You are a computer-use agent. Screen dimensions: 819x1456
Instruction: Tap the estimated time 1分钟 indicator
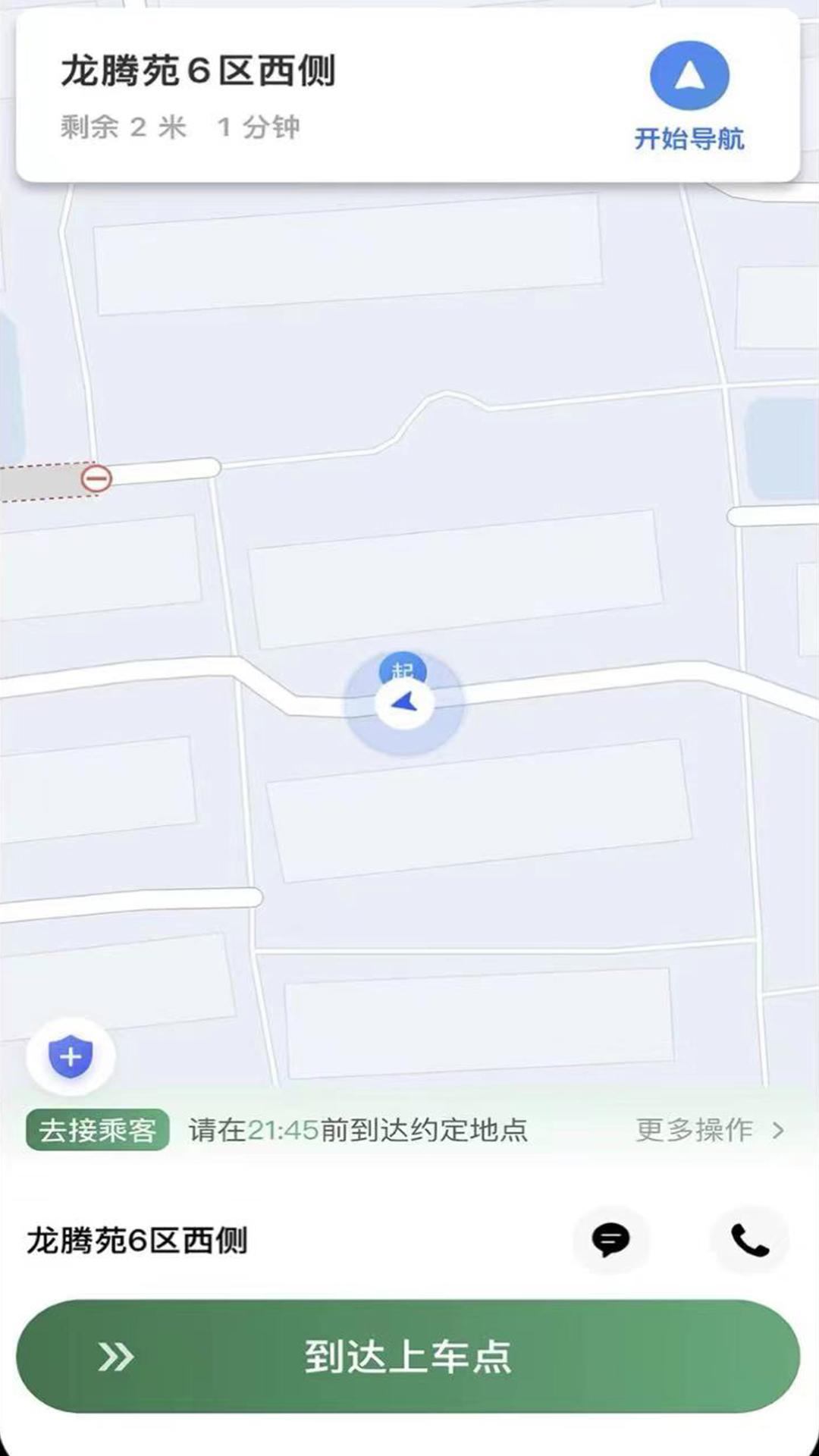258,127
